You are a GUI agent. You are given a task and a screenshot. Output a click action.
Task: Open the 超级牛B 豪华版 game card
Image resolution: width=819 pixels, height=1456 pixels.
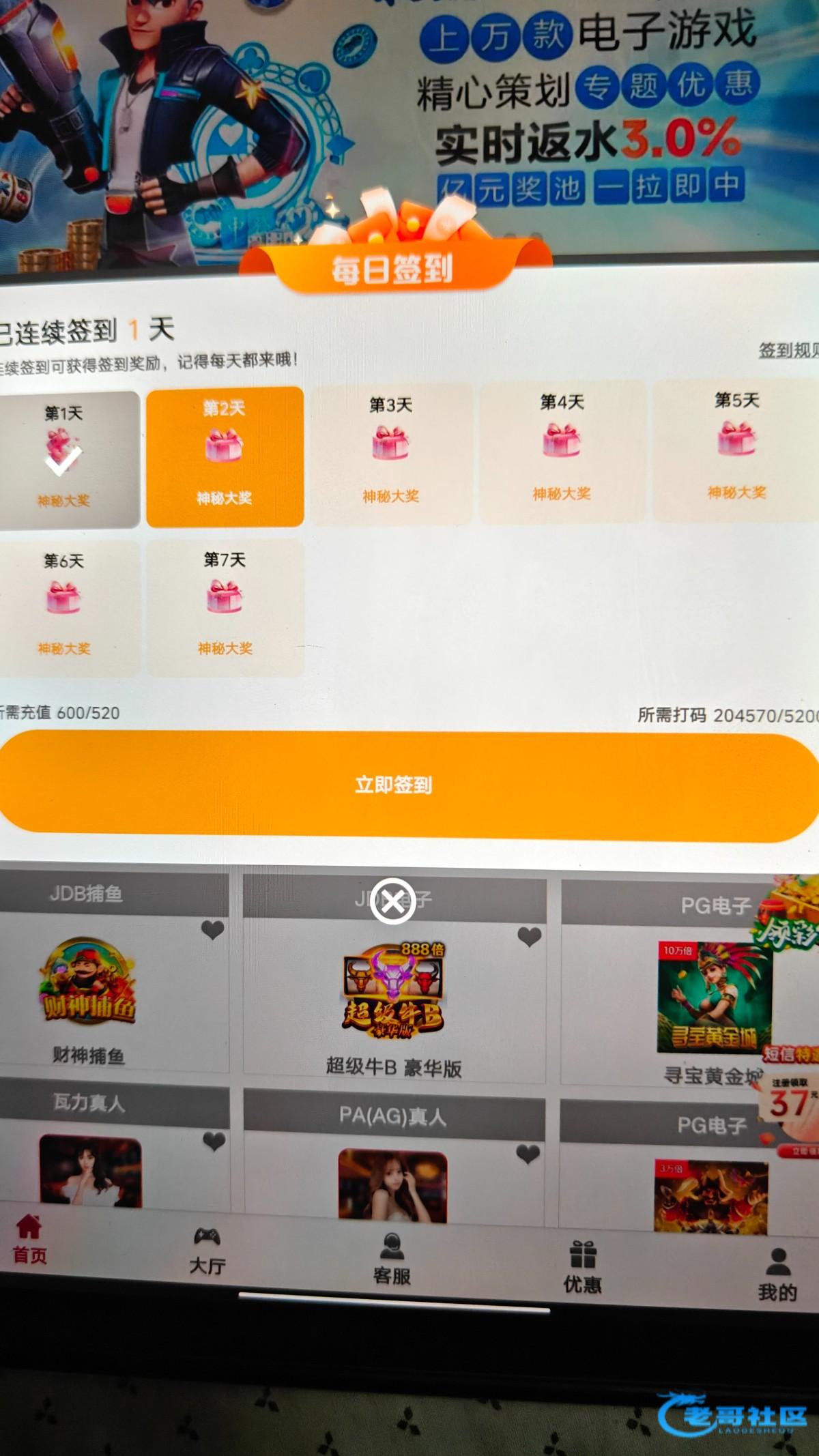pos(393,996)
